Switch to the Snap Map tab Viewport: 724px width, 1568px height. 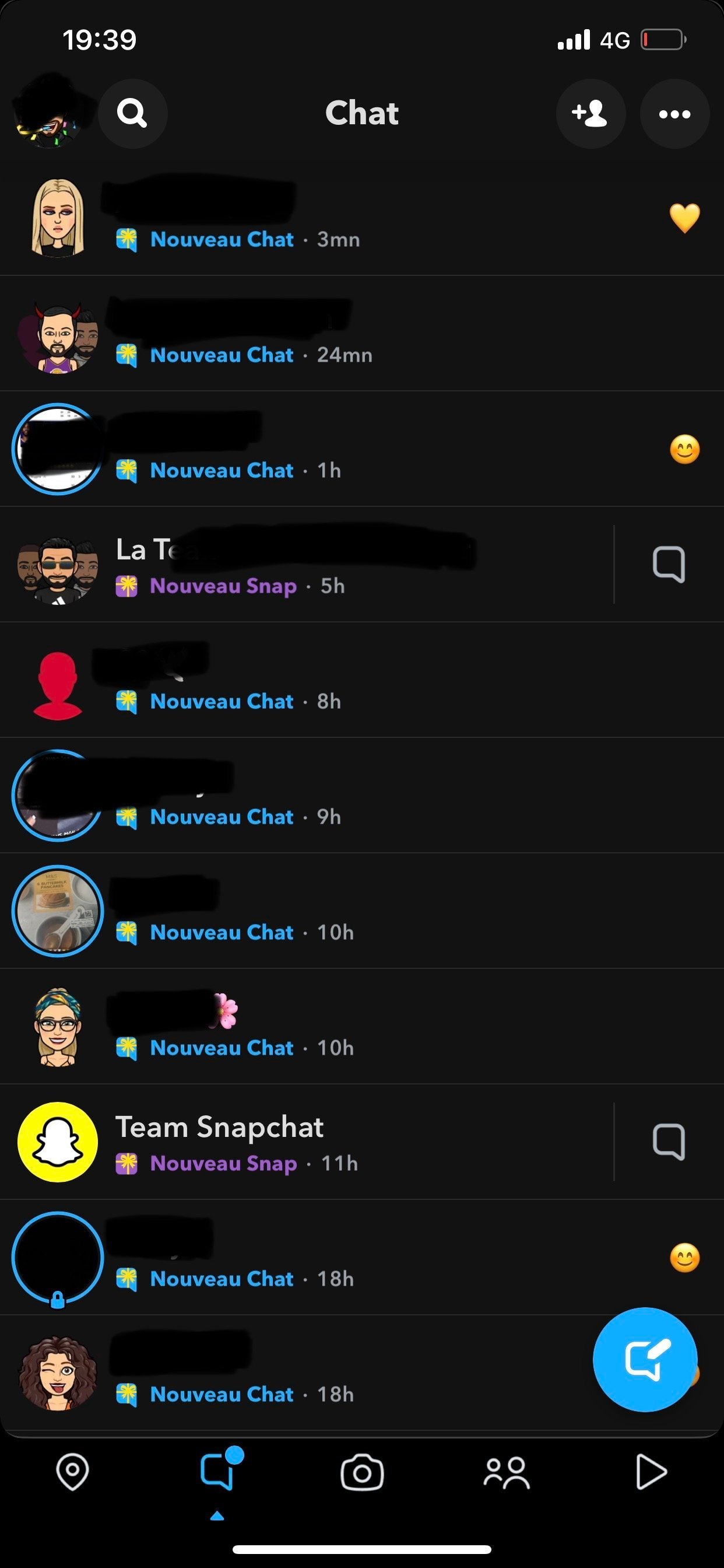[72, 1473]
